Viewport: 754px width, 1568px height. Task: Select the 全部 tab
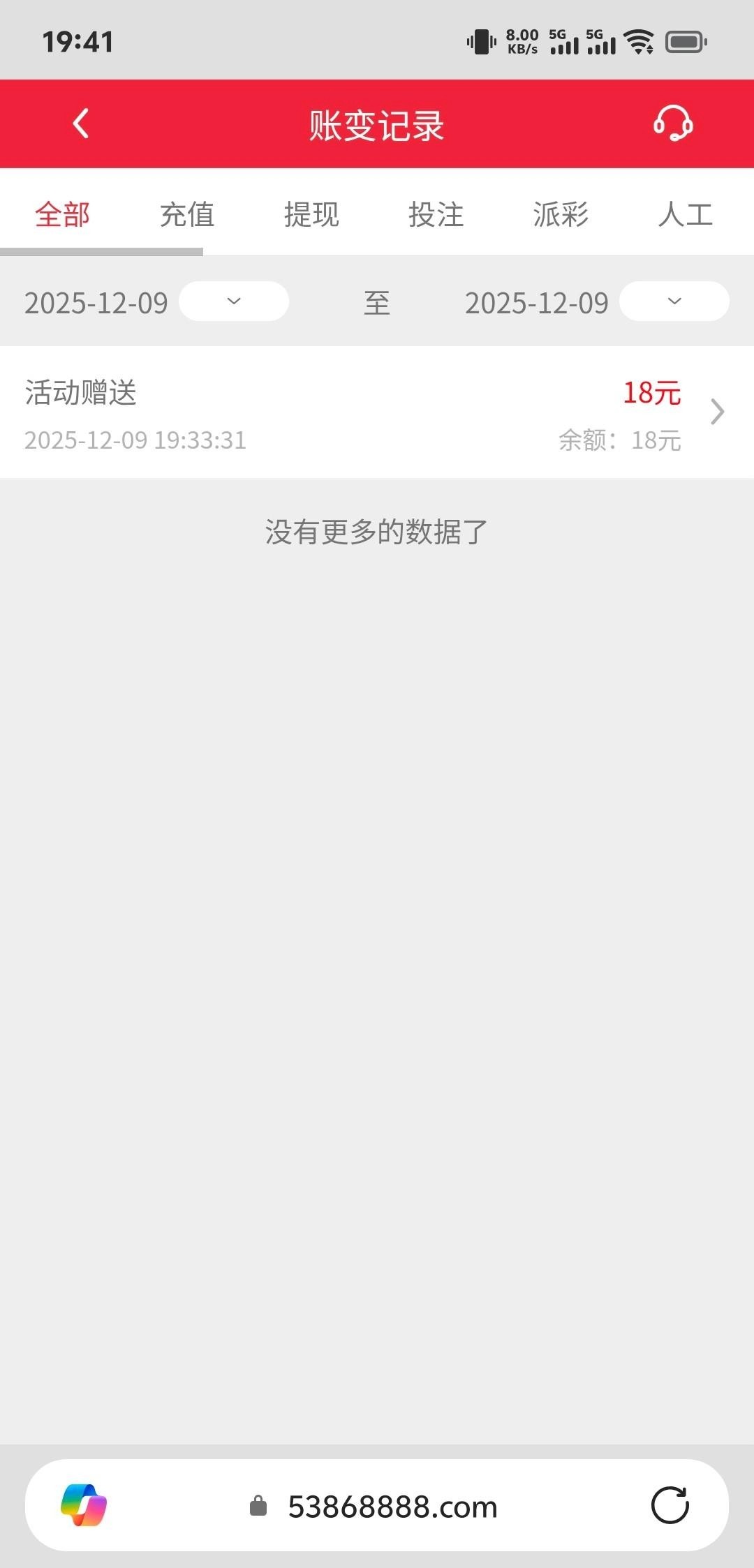click(63, 214)
